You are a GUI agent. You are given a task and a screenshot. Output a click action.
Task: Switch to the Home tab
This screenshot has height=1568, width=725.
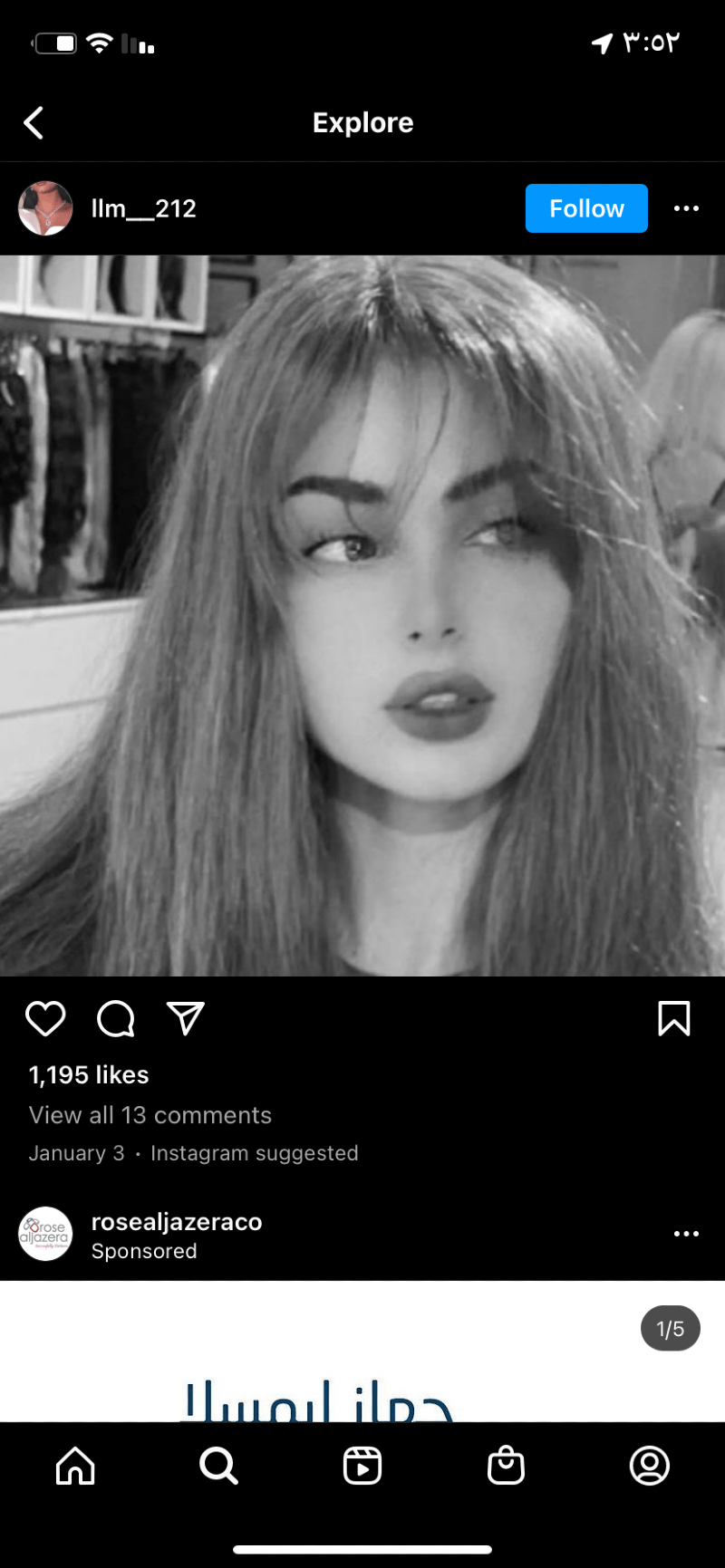click(x=75, y=1466)
